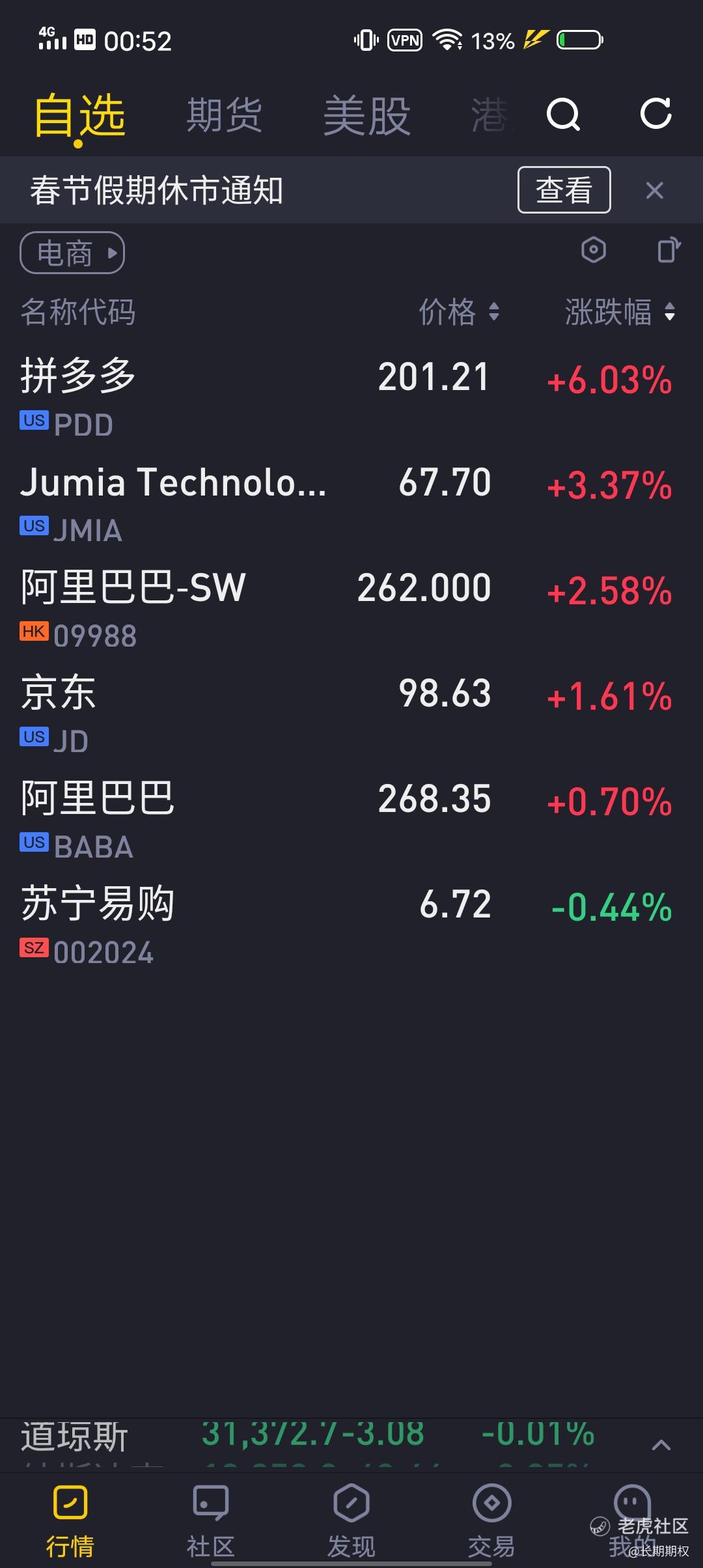Viewport: 703px width, 1568px height.
Task: Switch to the 美股 tab
Action: click(x=367, y=115)
